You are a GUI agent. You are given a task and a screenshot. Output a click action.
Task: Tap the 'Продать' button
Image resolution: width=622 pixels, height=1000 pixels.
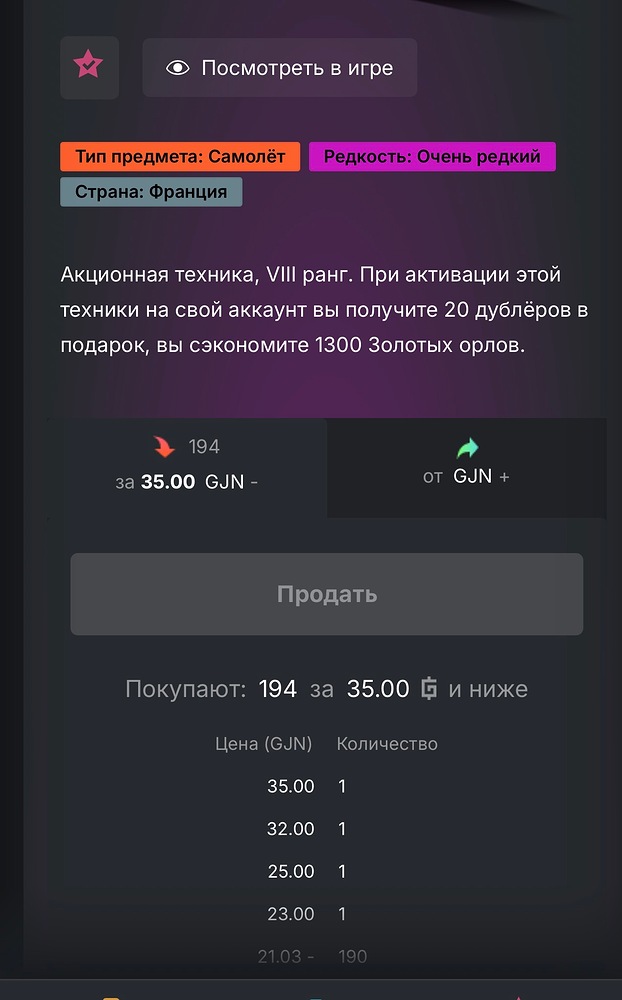[326, 594]
